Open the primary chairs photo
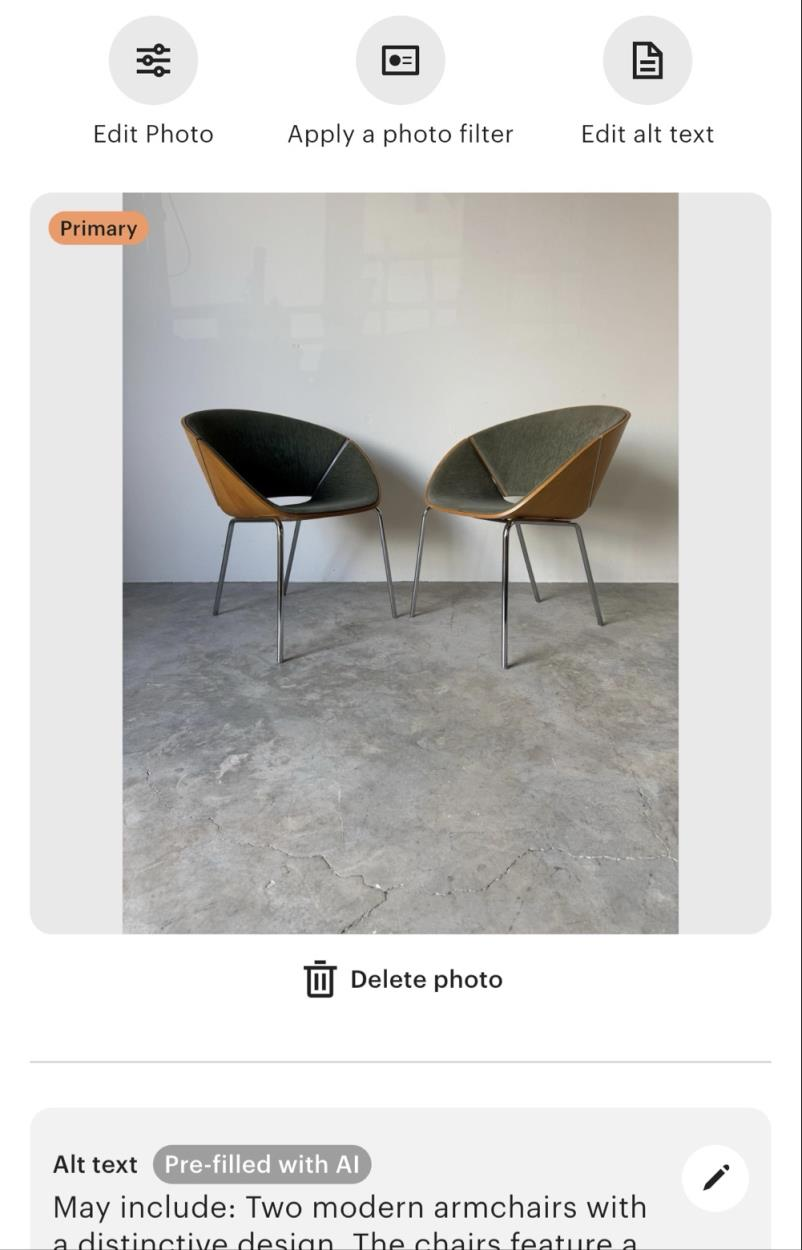 400,563
